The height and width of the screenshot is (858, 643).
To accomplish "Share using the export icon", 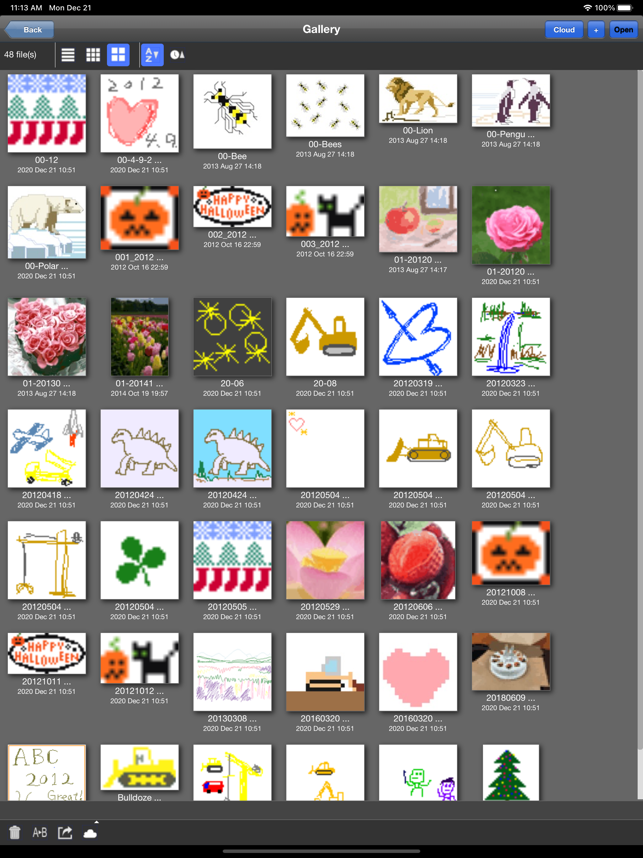I will click(x=65, y=832).
